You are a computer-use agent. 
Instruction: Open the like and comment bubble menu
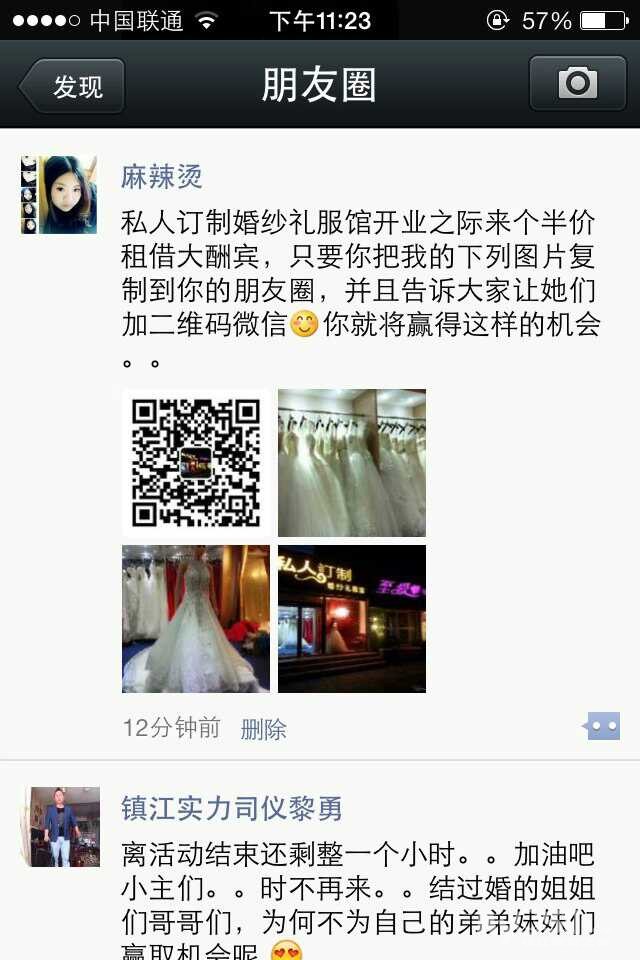click(x=602, y=727)
